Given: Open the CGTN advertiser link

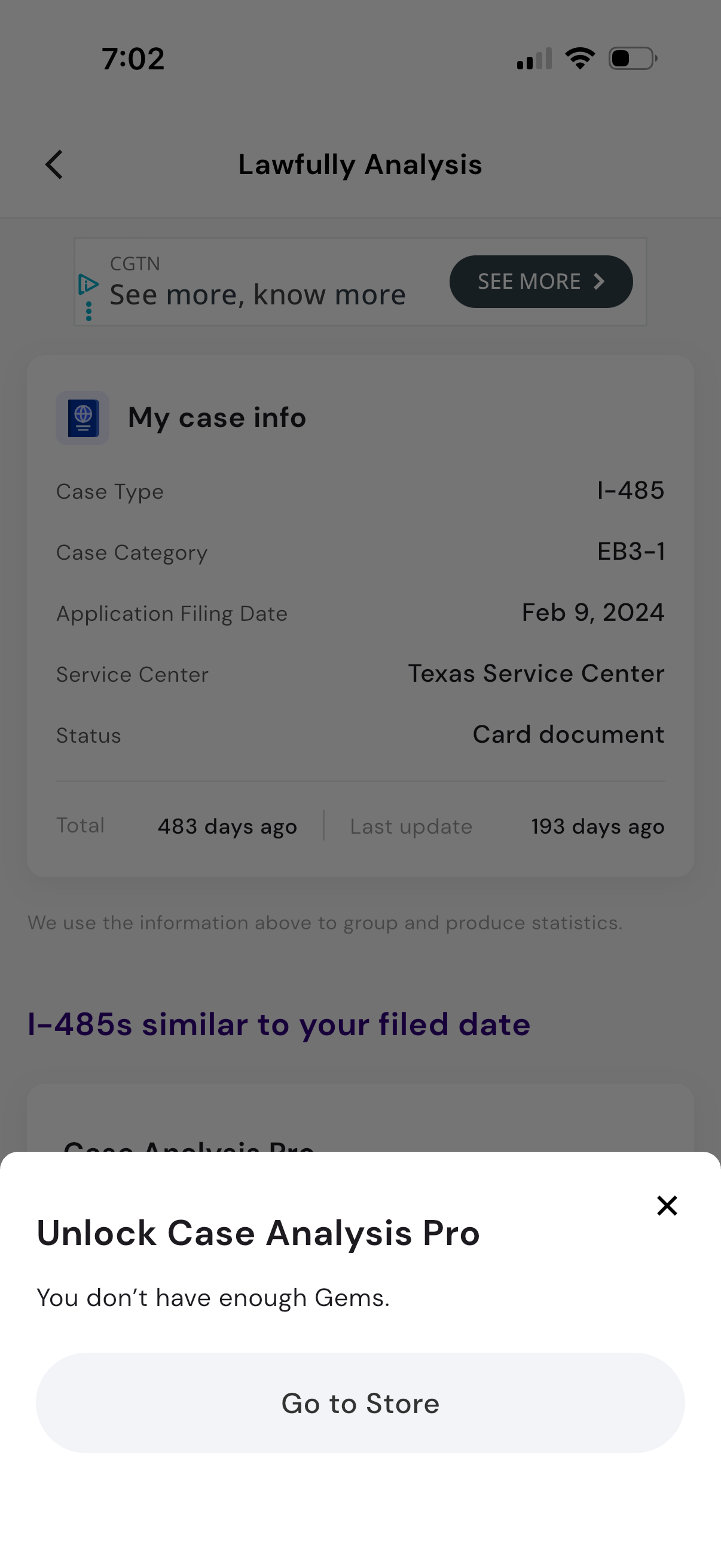Looking at the screenshot, I should click(x=135, y=263).
